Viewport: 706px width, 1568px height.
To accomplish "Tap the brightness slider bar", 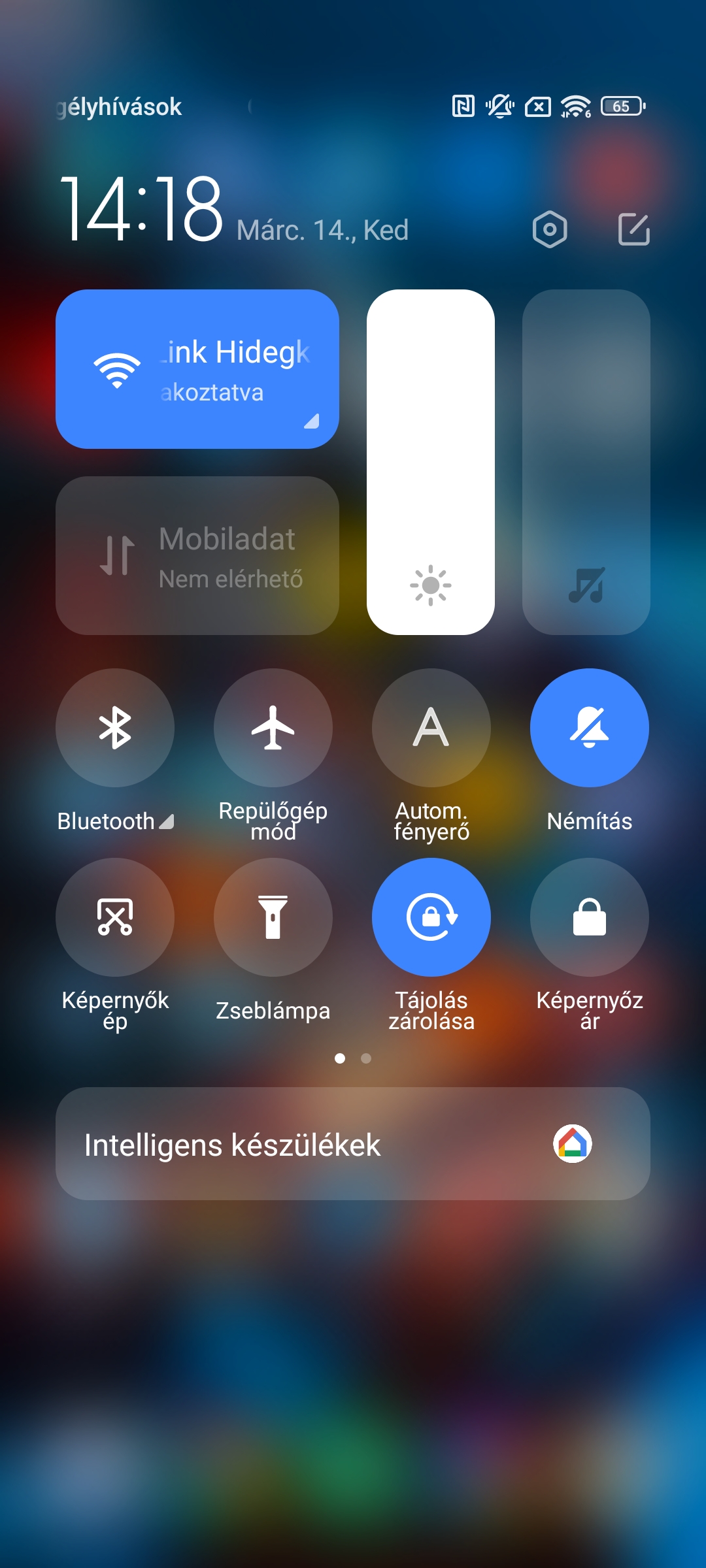I will (431, 462).
